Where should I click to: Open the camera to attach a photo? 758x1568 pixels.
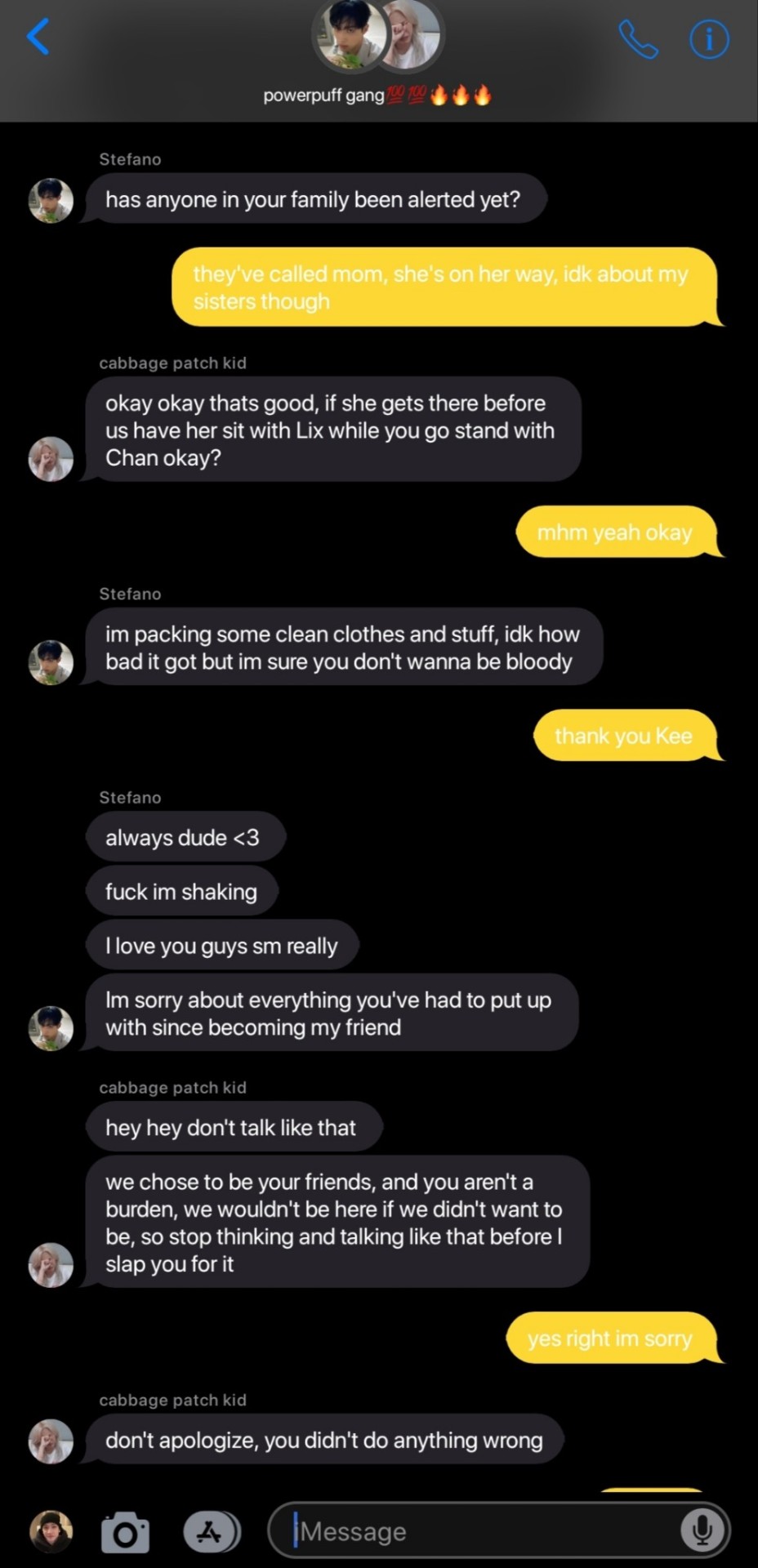coord(125,1532)
